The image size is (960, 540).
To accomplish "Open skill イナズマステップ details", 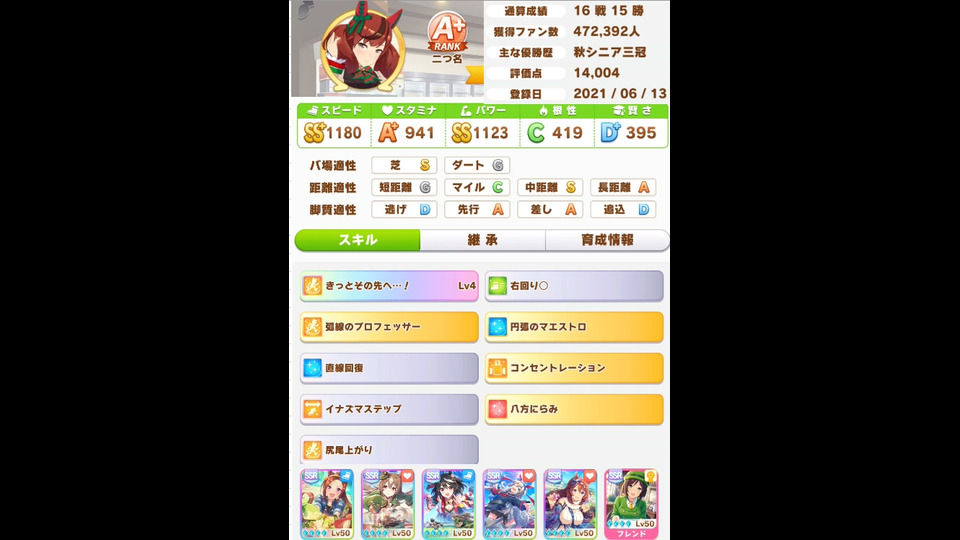I will [x=389, y=409].
